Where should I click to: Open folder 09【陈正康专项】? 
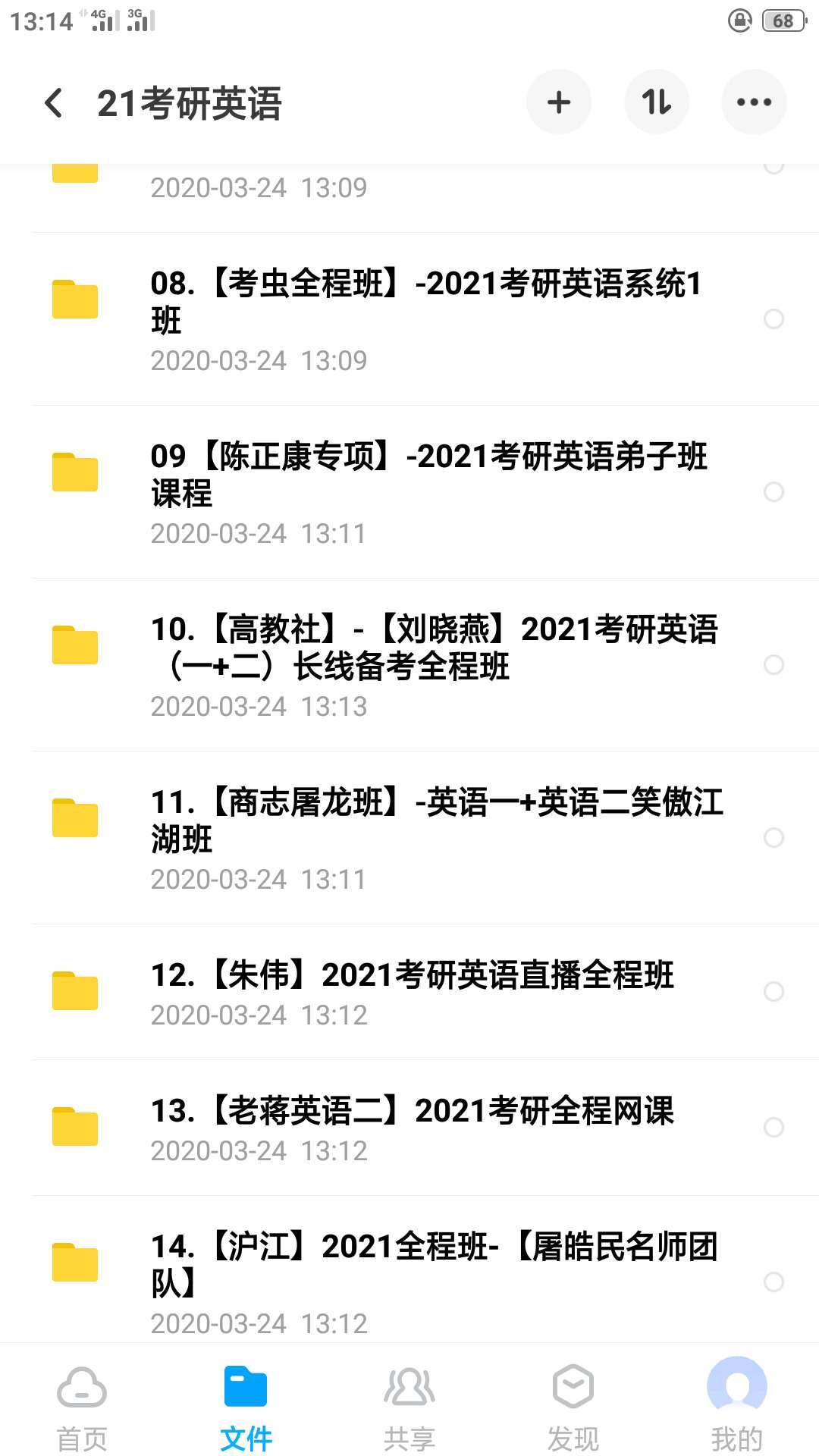[409, 492]
